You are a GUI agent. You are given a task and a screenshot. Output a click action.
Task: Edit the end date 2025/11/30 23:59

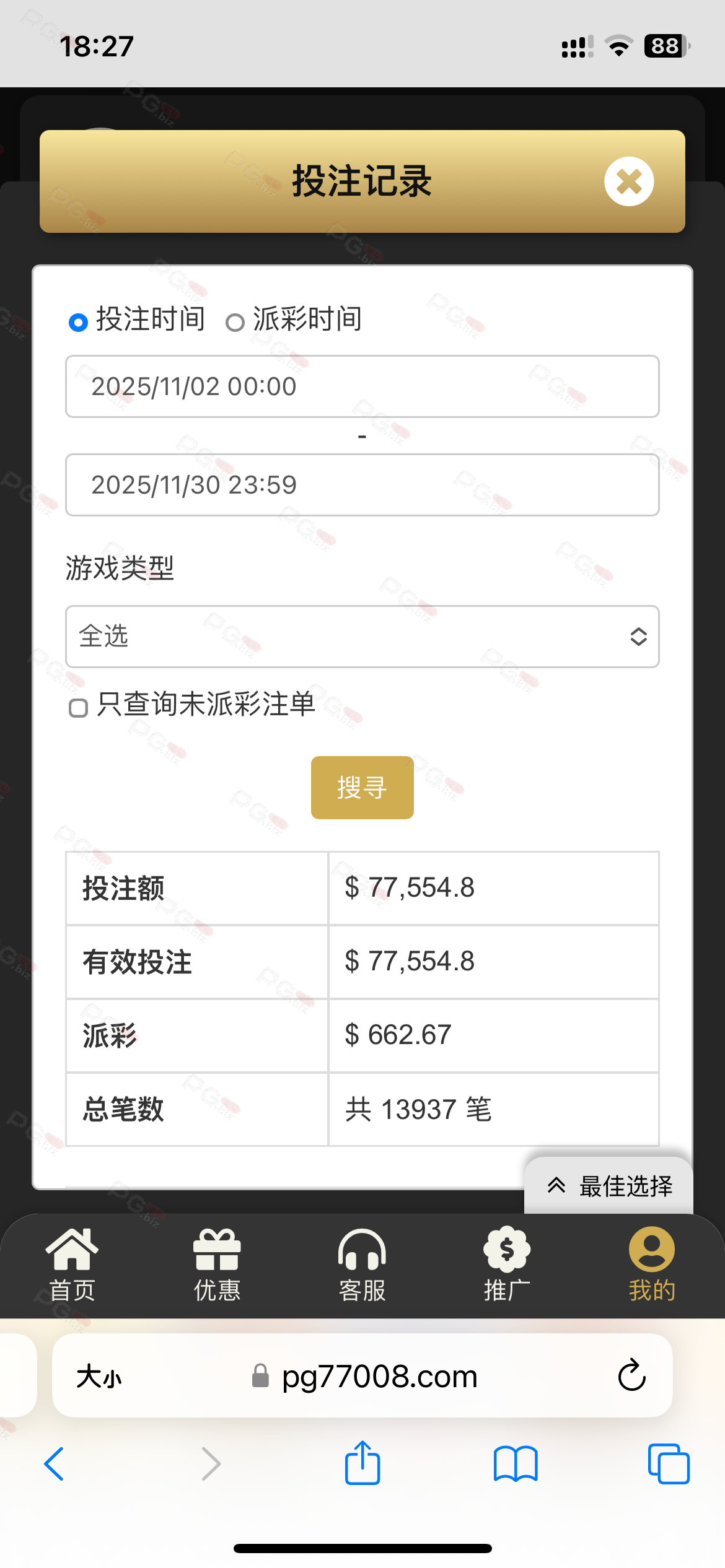[x=362, y=485]
